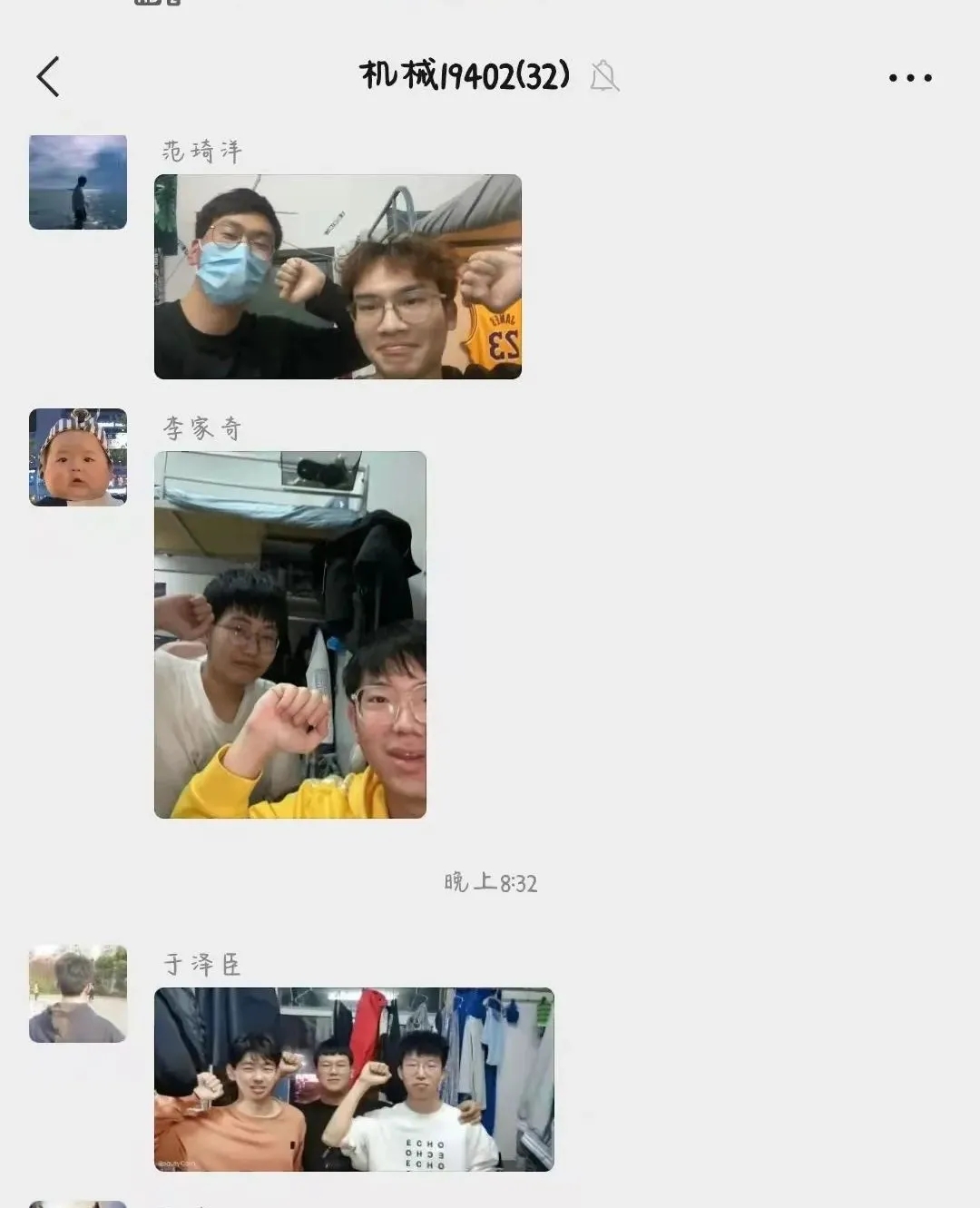The width and height of the screenshot is (980, 1208).
Task: Open 范琦洋's profile avatar
Action: (78, 182)
